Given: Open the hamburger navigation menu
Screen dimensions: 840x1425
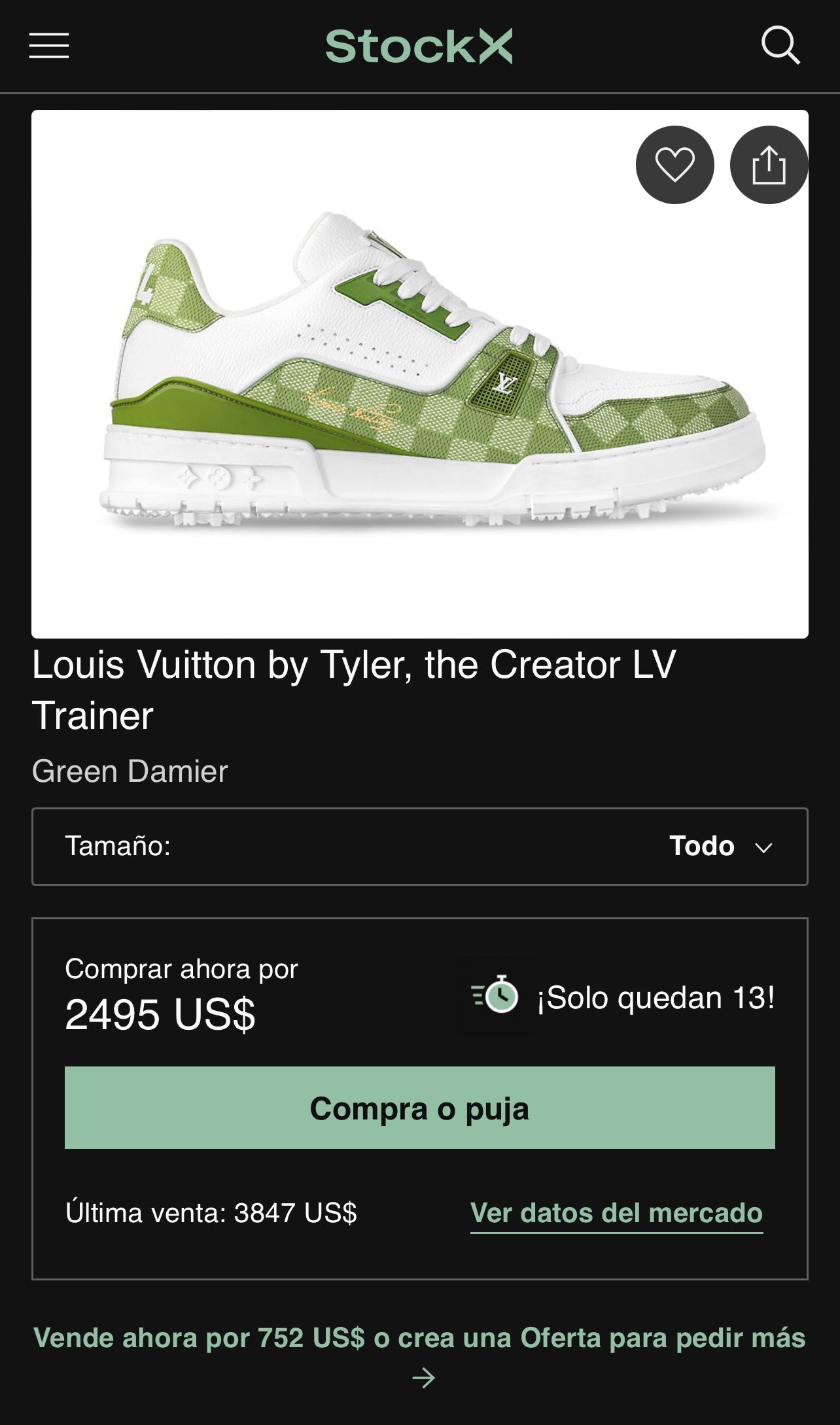Looking at the screenshot, I should 49,46.
